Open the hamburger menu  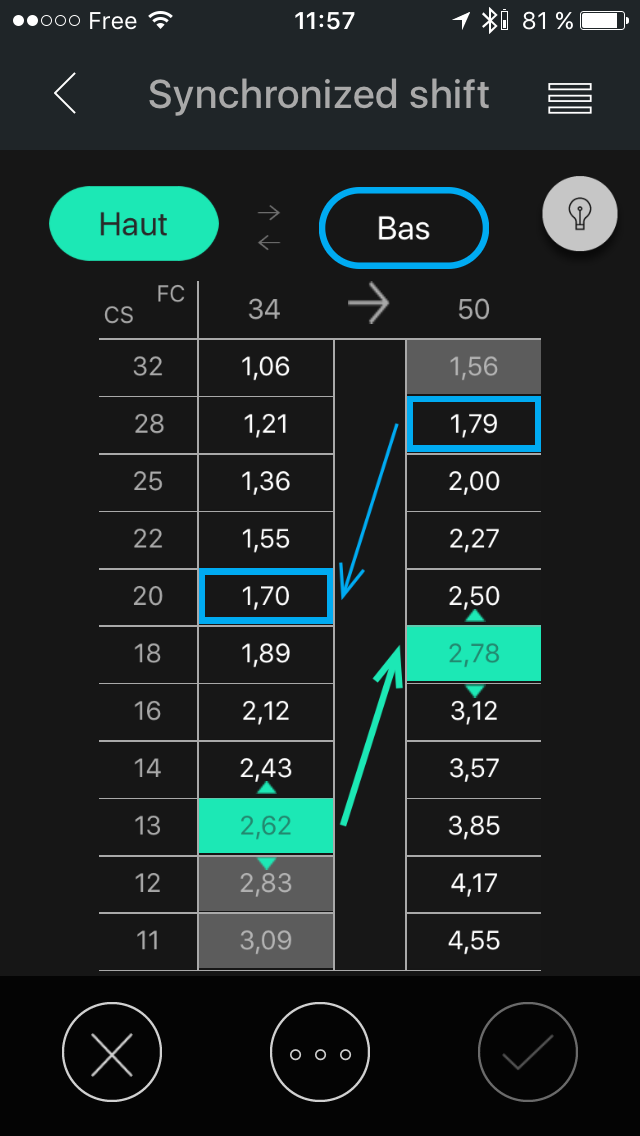pos(570,97)
